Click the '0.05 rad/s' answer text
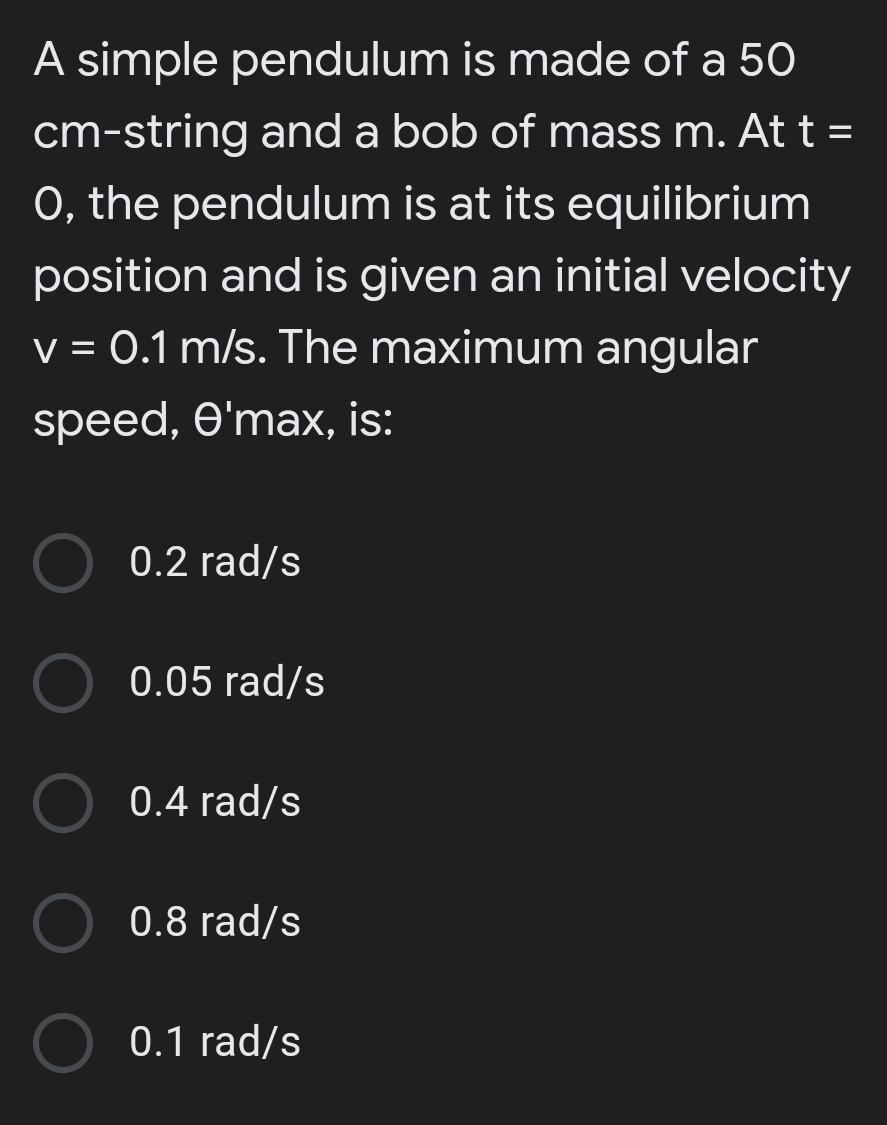This screenshot has width=887, height=1125. (x=226, y=683)
